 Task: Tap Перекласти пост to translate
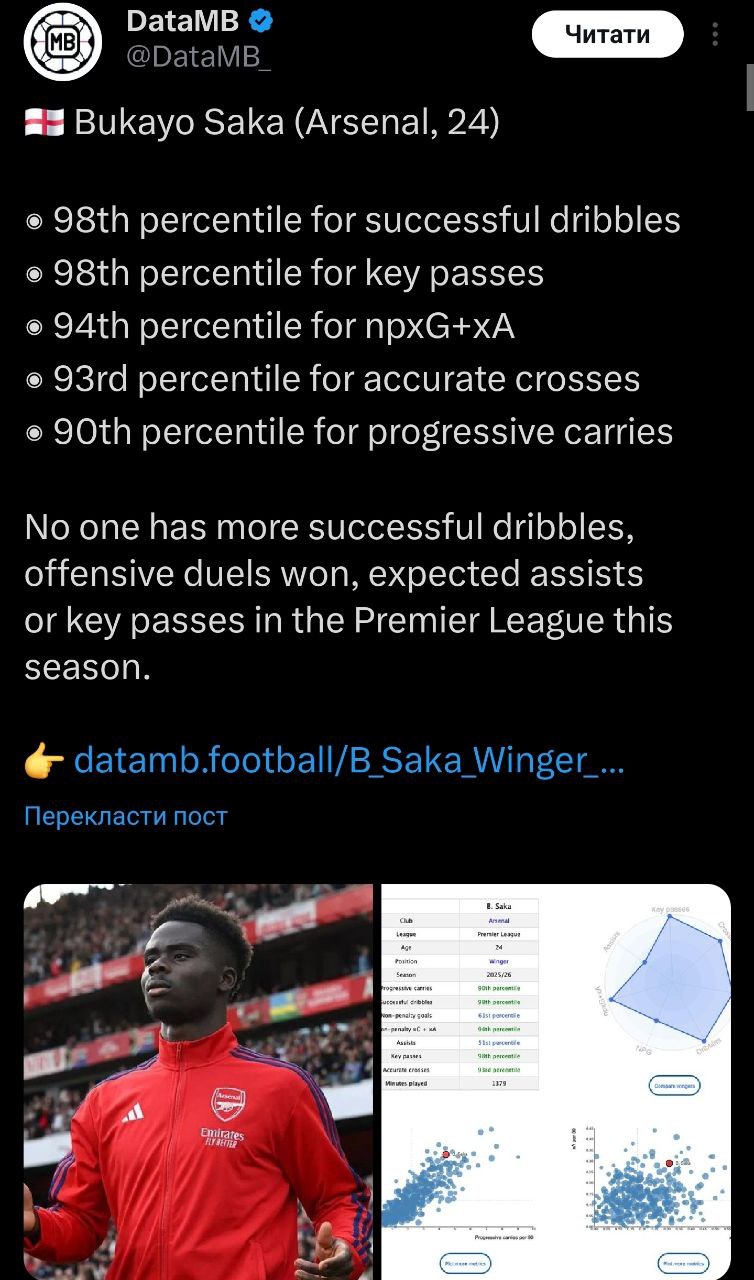[x=126, y=816]
